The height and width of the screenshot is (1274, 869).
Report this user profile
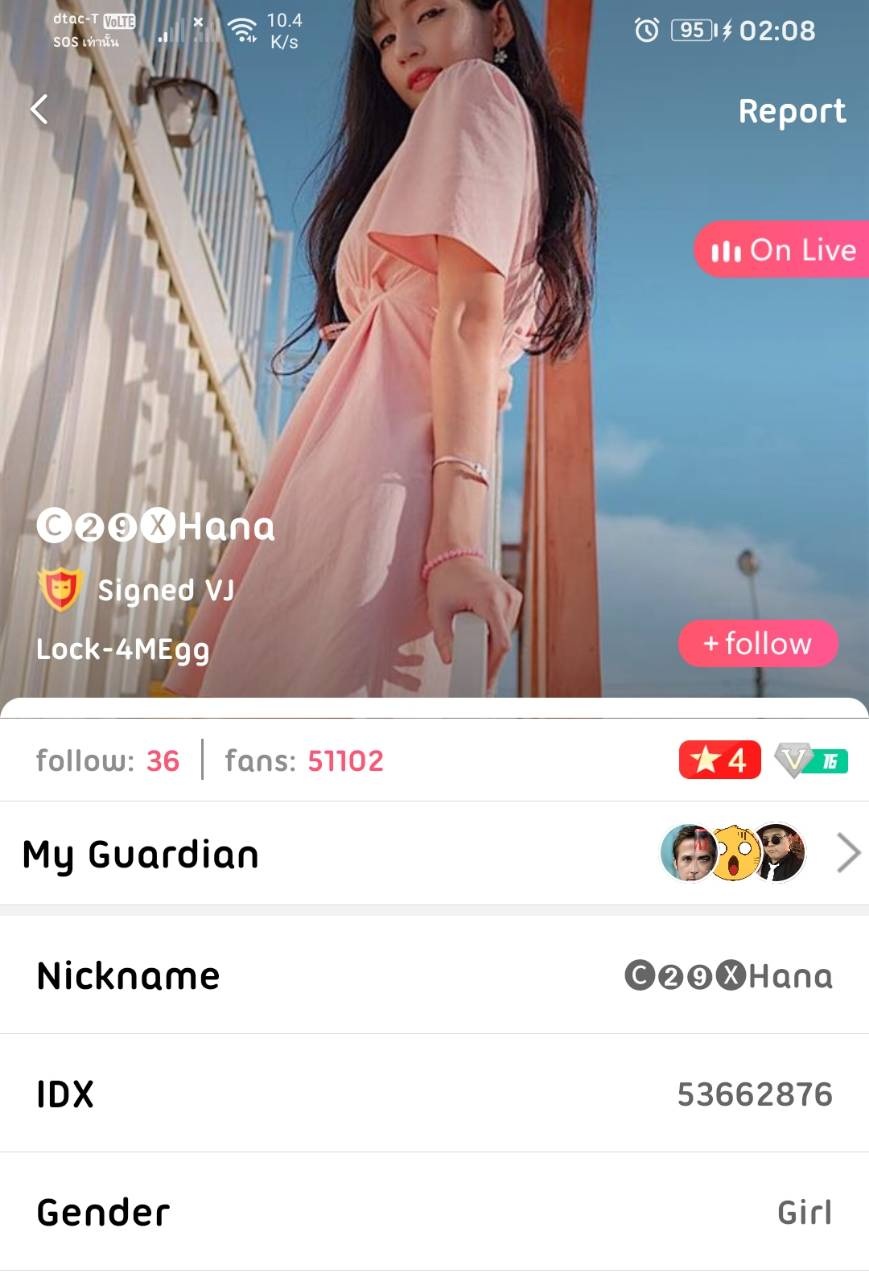pos(791,112)
